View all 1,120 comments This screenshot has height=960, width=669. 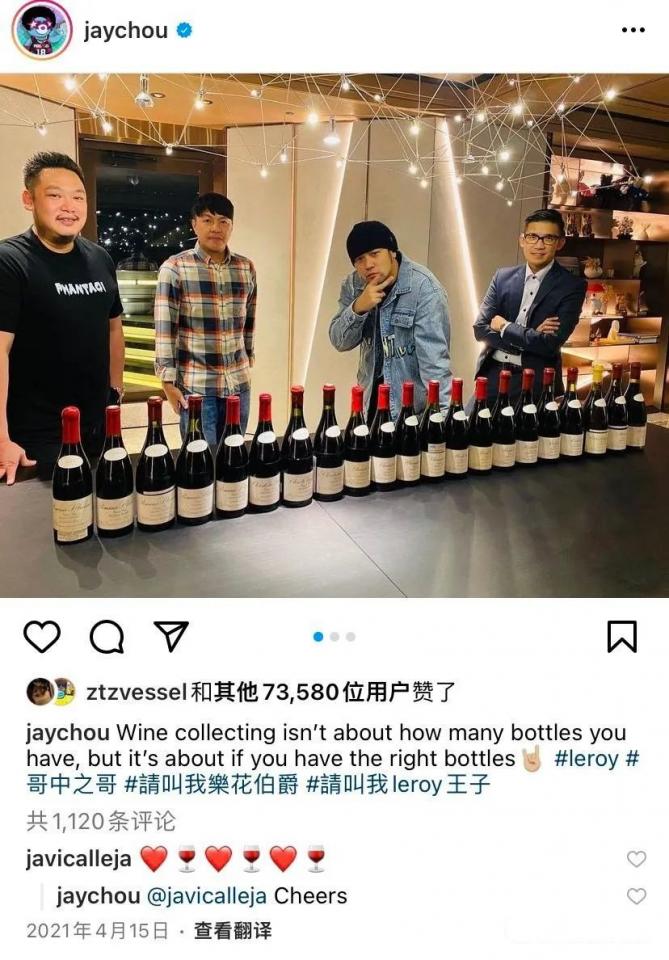[x=100, y=821]
